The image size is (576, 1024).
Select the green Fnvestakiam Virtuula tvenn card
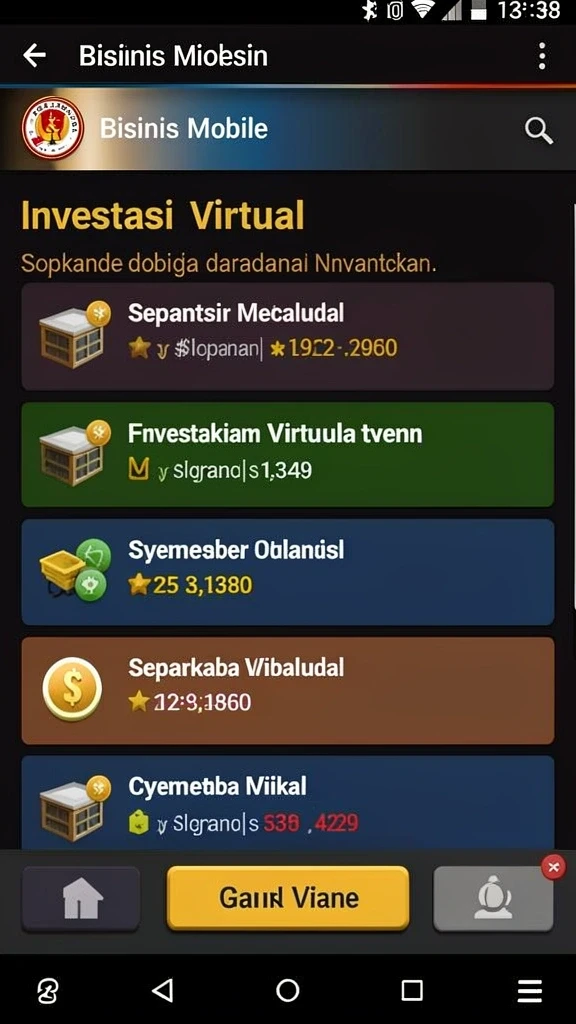[287, 455]
